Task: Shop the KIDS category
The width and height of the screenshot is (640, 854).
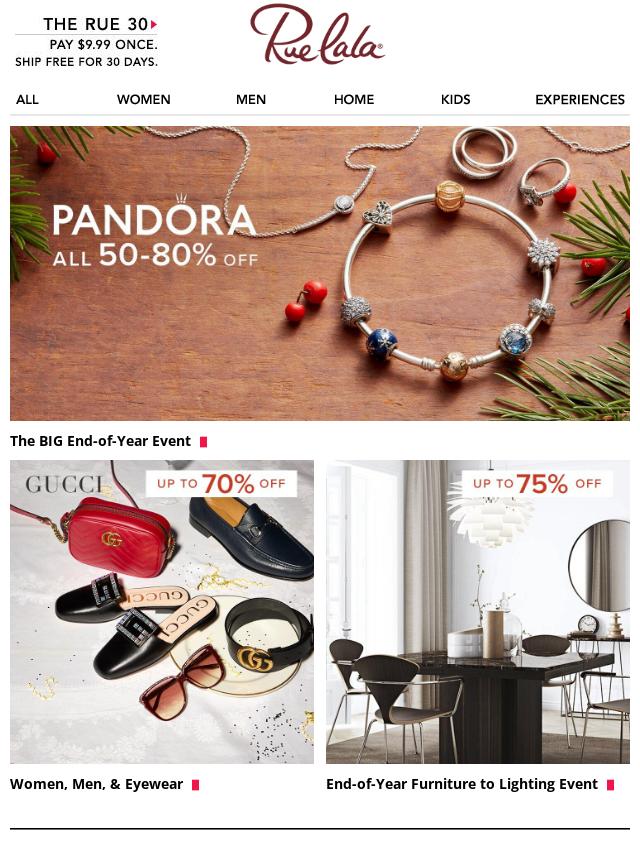Action: coord(455,99)
